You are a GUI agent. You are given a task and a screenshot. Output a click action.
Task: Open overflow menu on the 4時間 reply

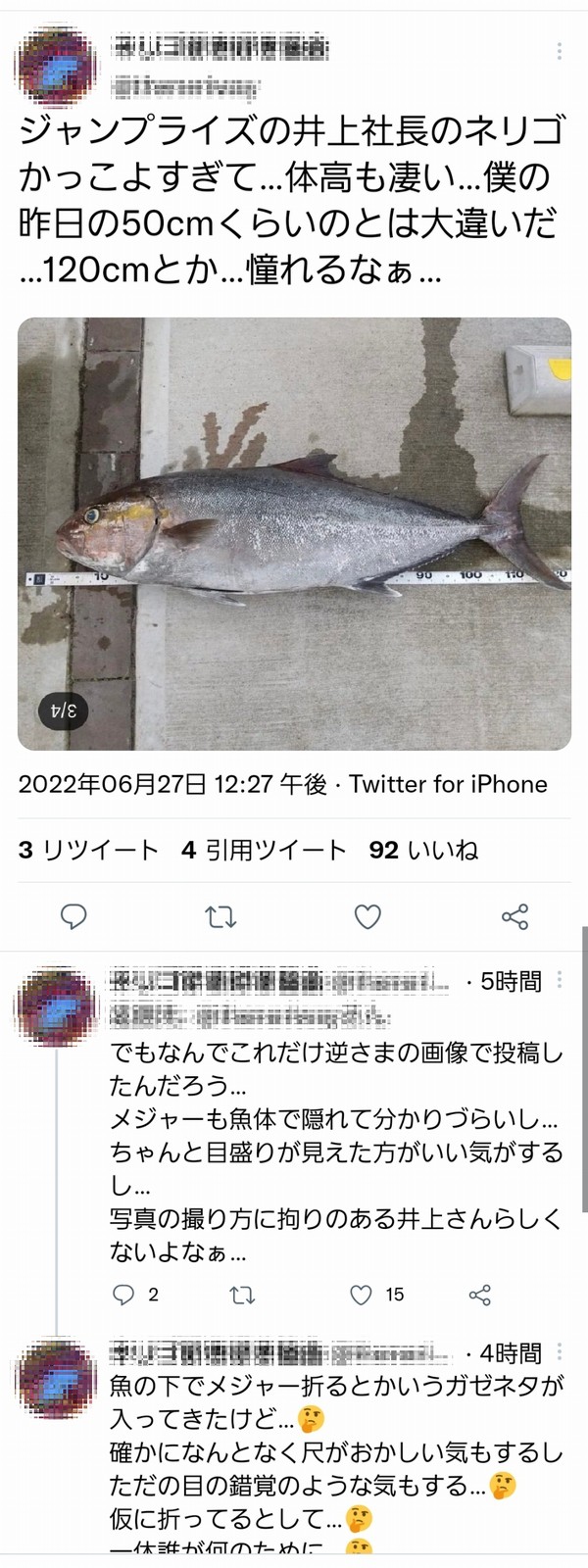[x=560, y=1352]
